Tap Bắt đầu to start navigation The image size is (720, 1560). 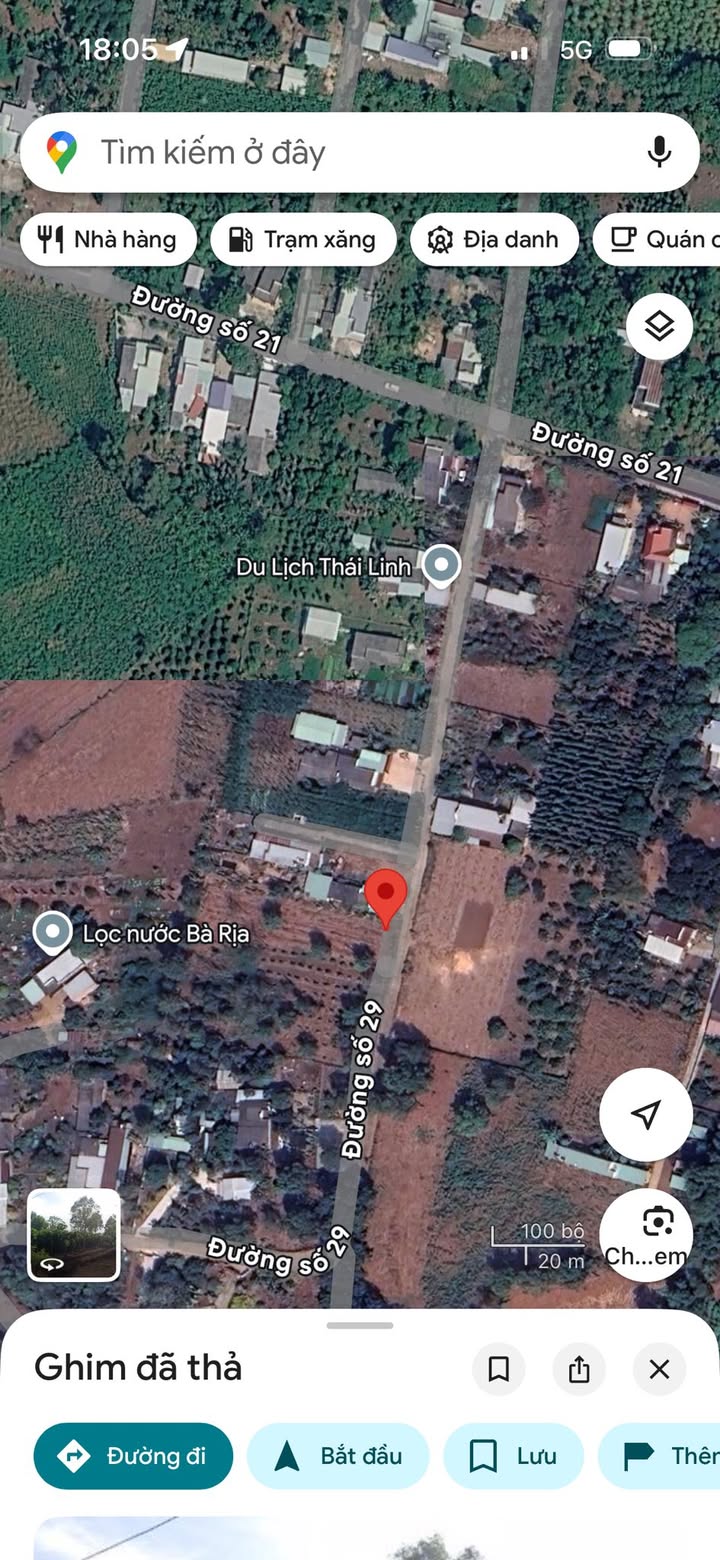click(x=338, y=1456)
